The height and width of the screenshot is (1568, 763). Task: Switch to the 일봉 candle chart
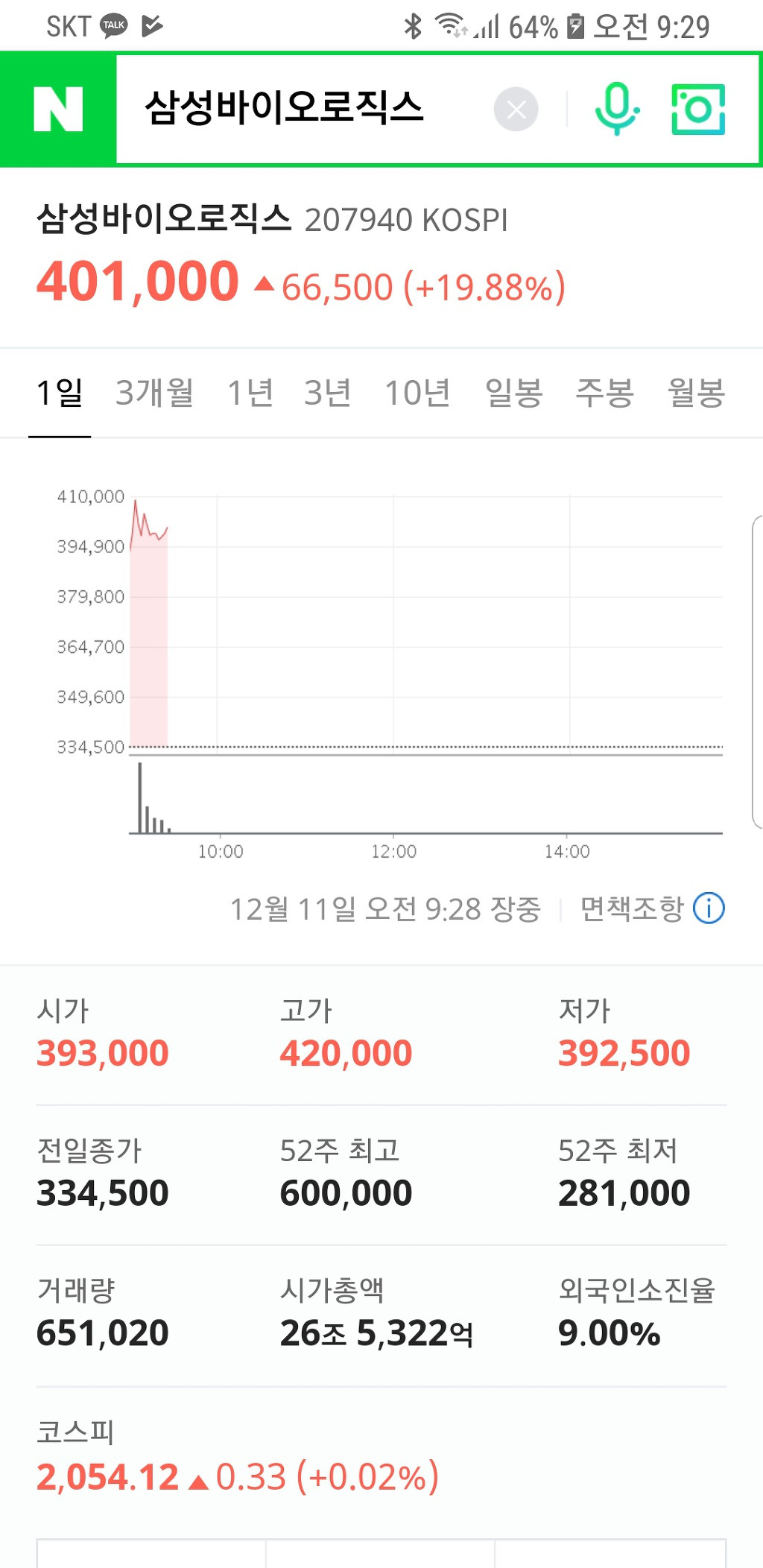click(x=513, y=393)
